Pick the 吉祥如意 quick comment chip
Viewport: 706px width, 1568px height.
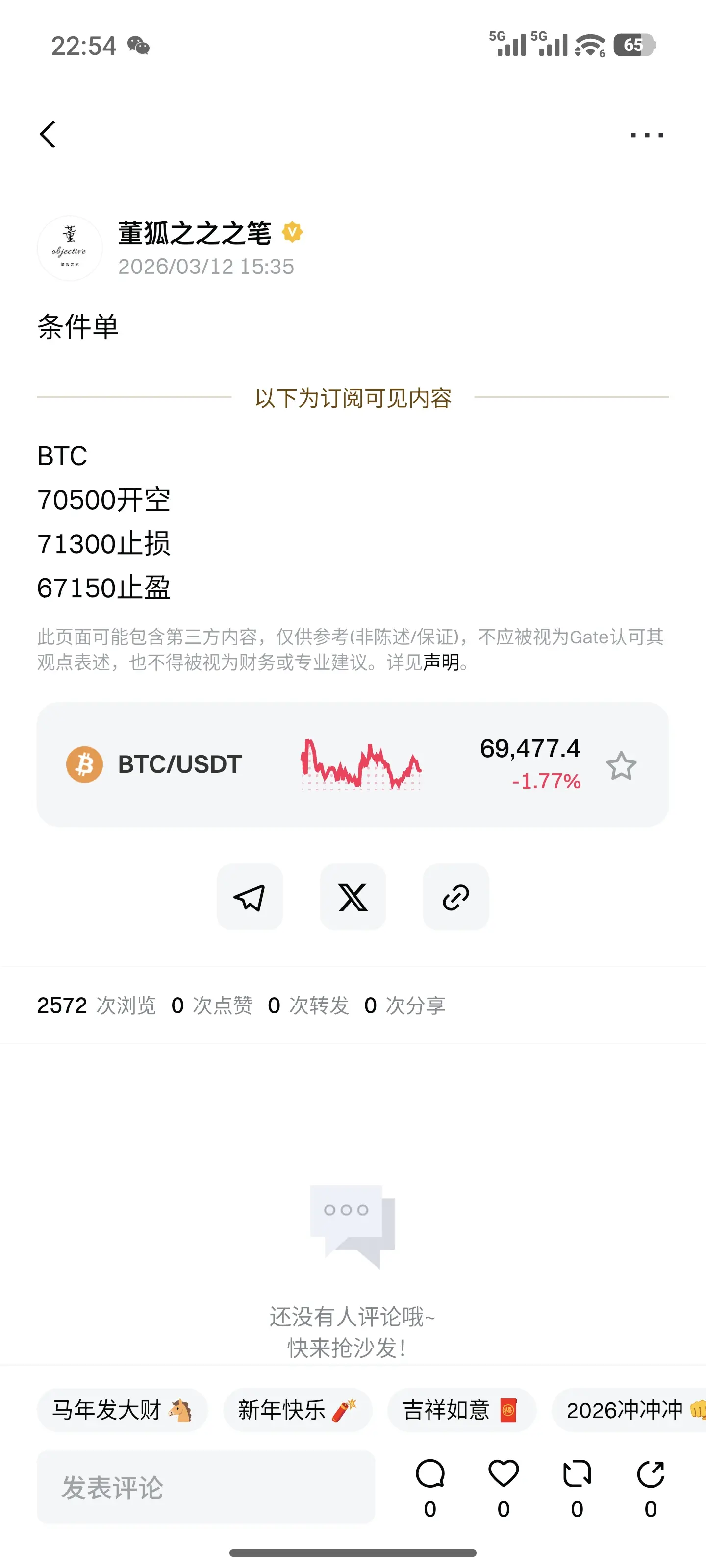point(461,1410)
